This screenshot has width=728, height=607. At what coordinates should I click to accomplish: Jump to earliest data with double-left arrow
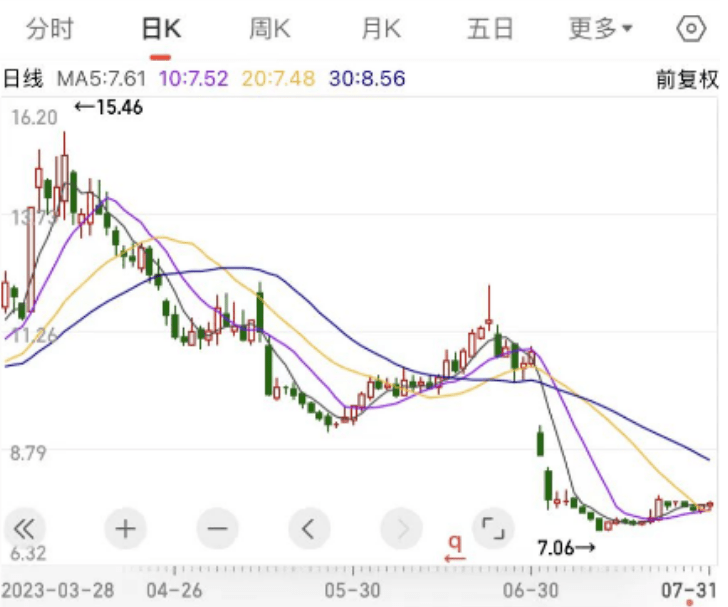[23, 528]
